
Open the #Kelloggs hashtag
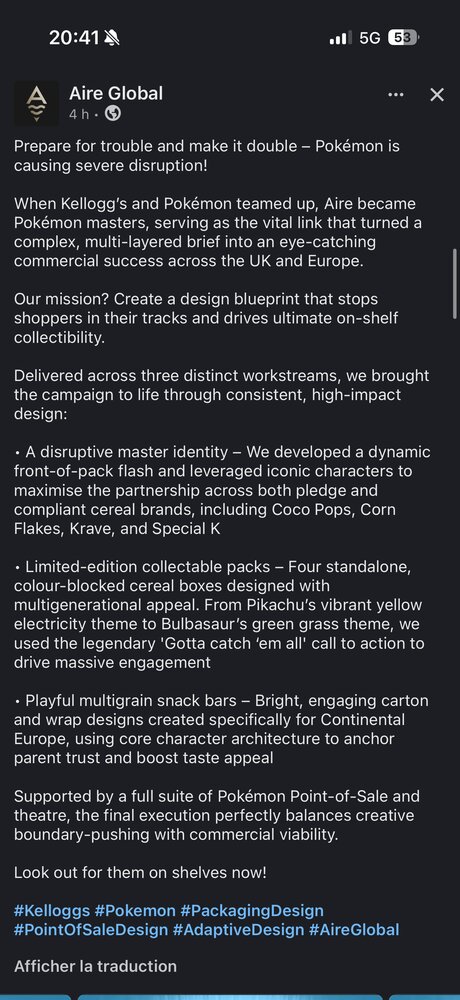tap(52, 910)
